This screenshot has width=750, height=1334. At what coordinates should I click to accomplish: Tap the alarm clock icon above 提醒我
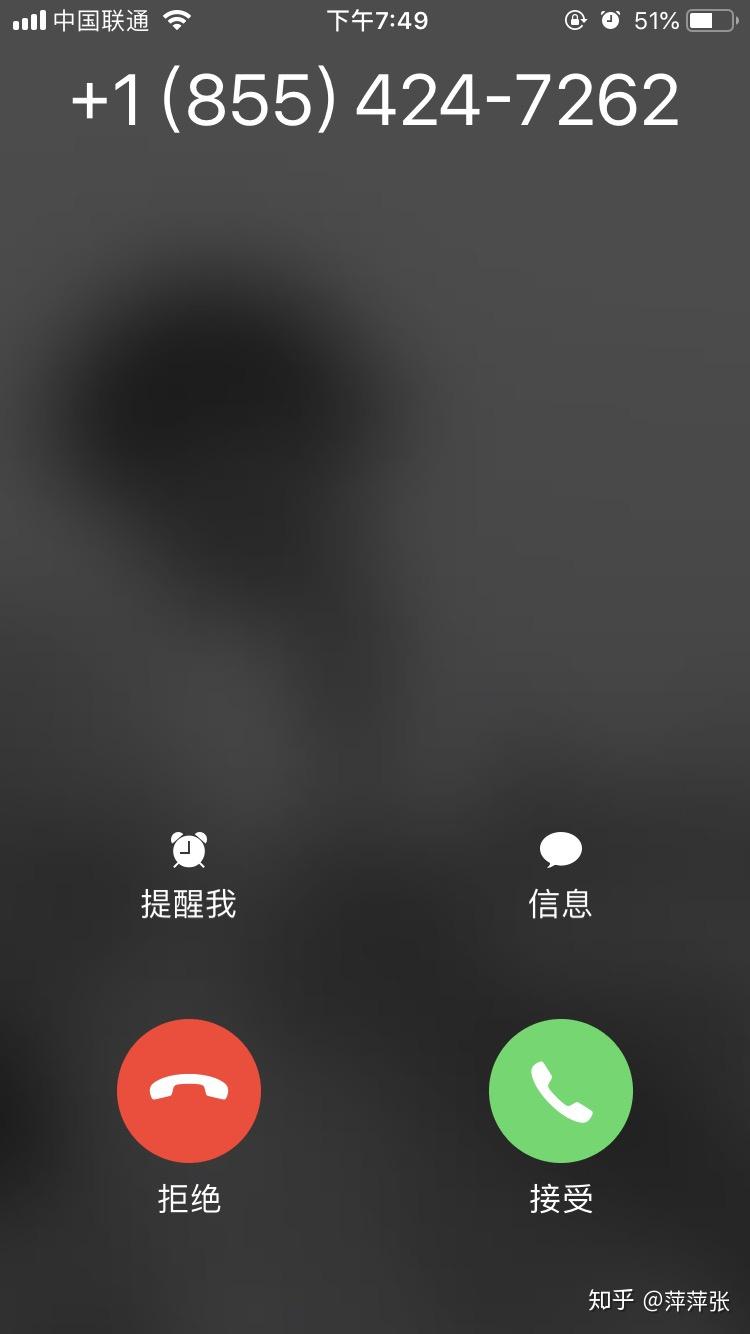tap(189, 849)
